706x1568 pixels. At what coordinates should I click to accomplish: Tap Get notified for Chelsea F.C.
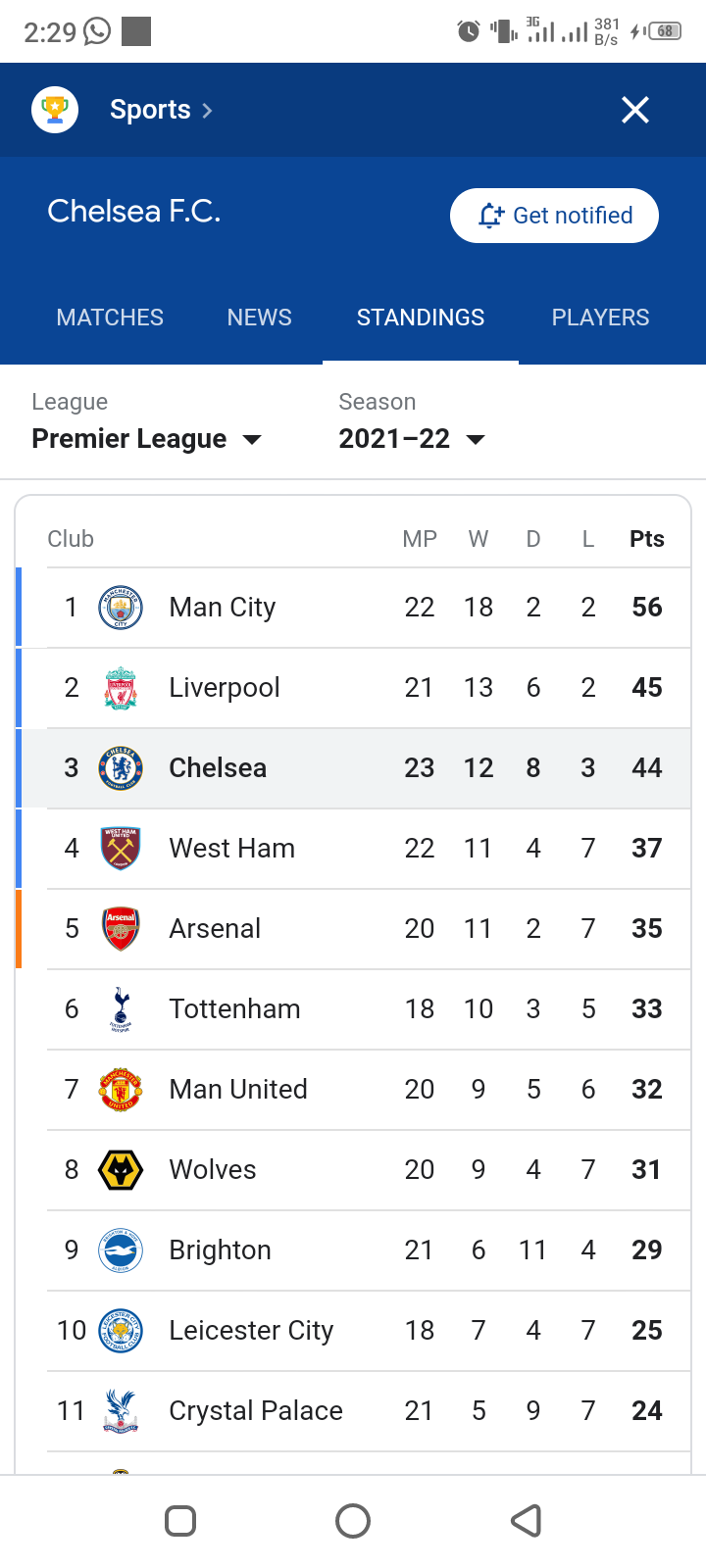554,216
